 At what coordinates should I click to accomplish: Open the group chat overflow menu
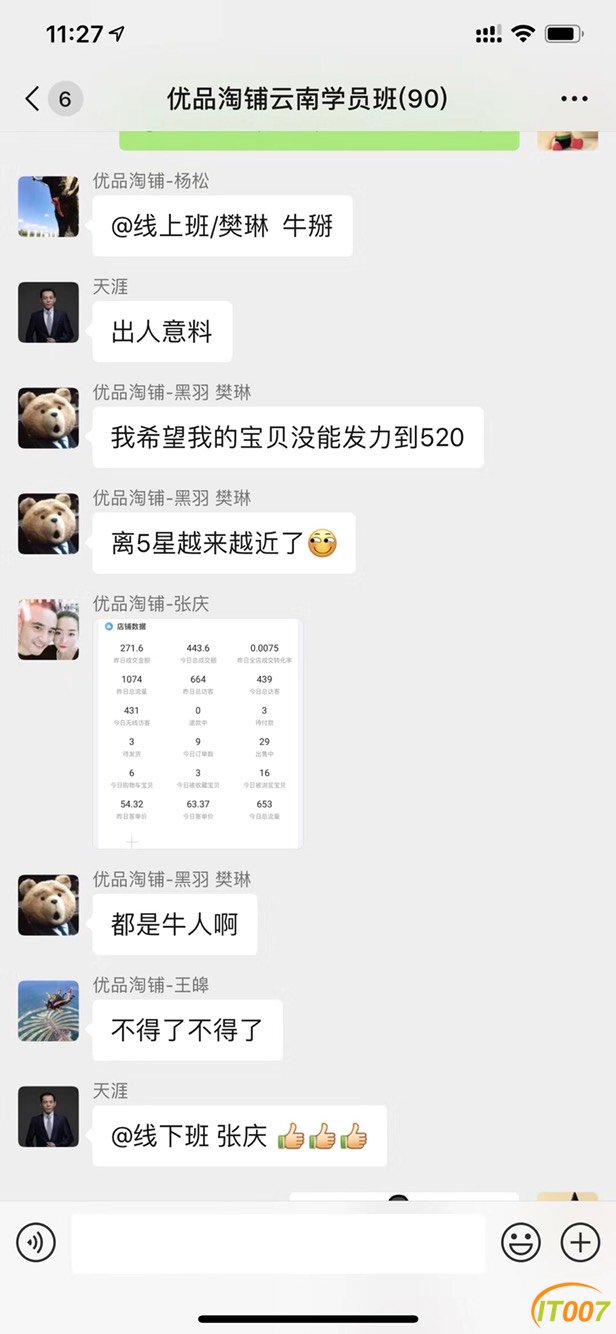574,99
